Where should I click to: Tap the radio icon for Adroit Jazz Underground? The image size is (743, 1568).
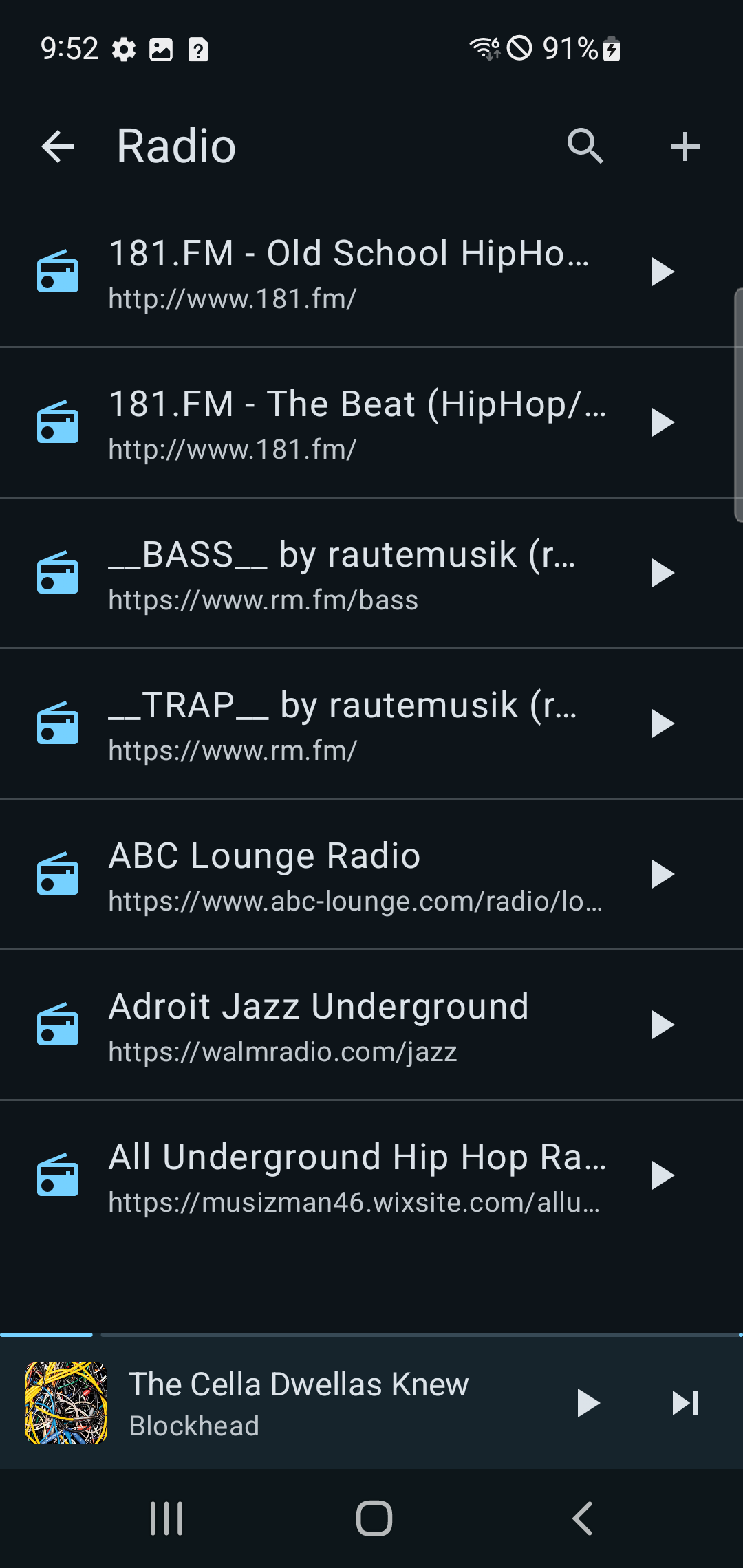(58, 1025)
